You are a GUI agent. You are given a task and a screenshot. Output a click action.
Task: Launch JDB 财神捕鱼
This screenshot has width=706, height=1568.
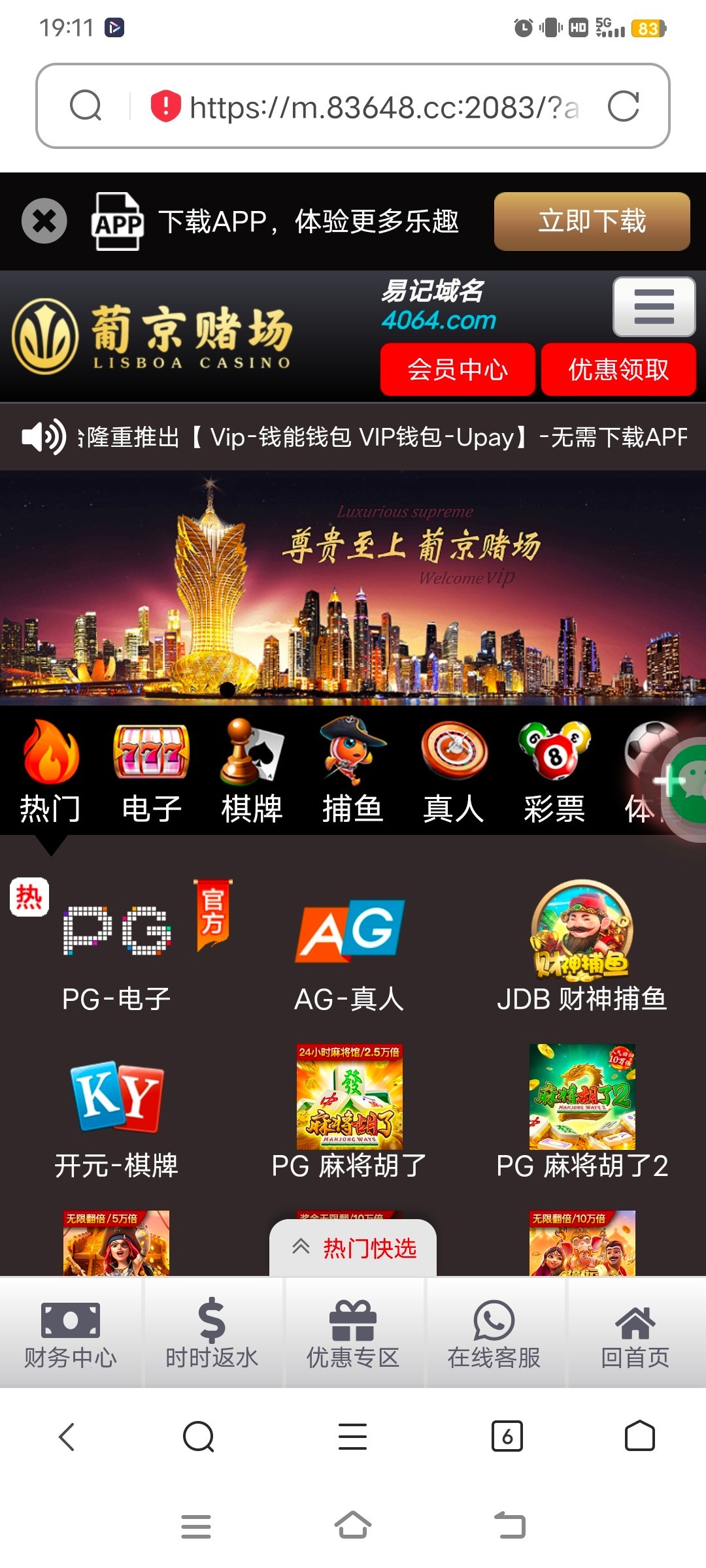pos(582,947)
